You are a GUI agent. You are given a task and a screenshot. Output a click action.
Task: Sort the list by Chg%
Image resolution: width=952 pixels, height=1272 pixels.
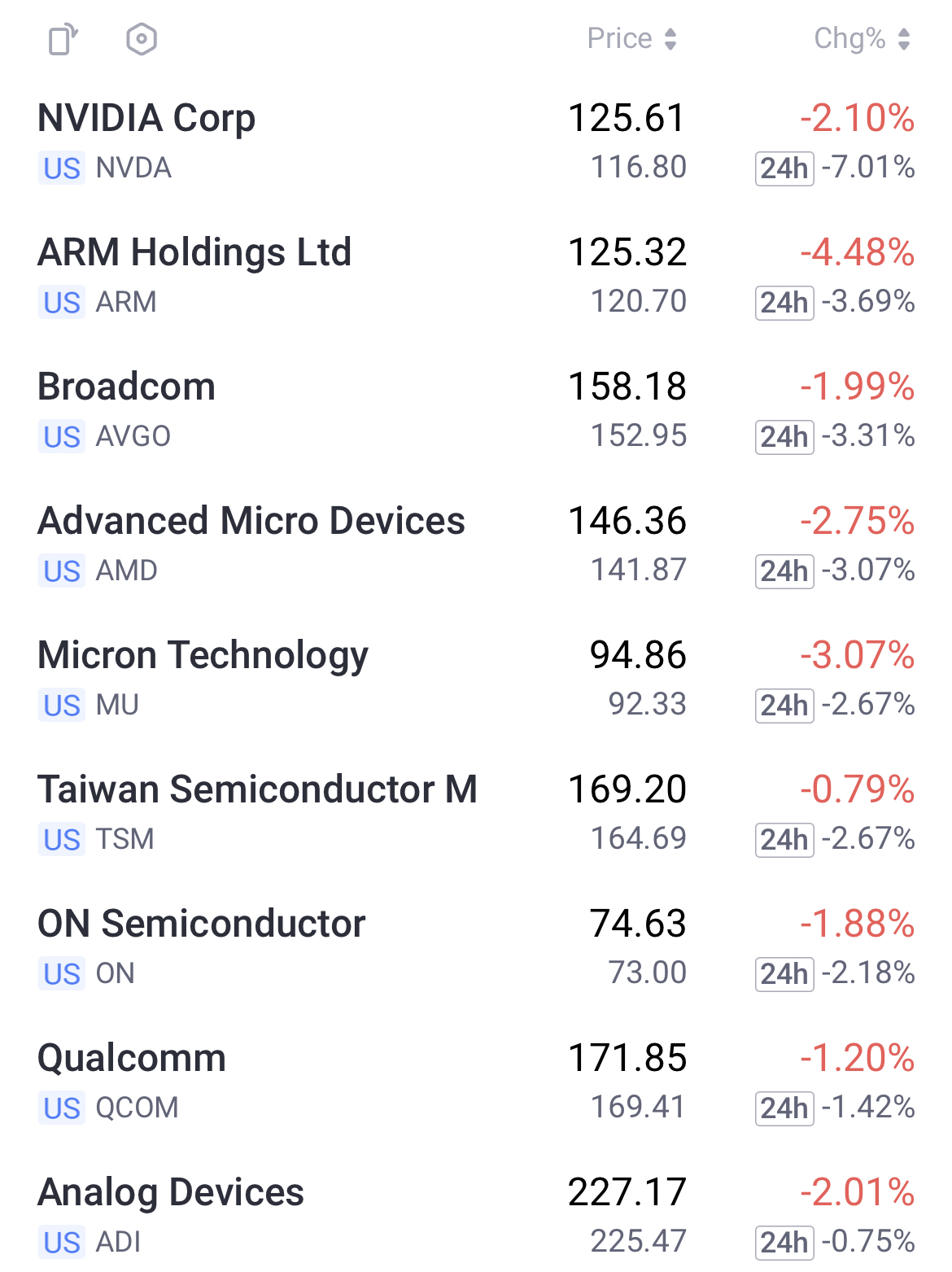click(x=862, y=39)
